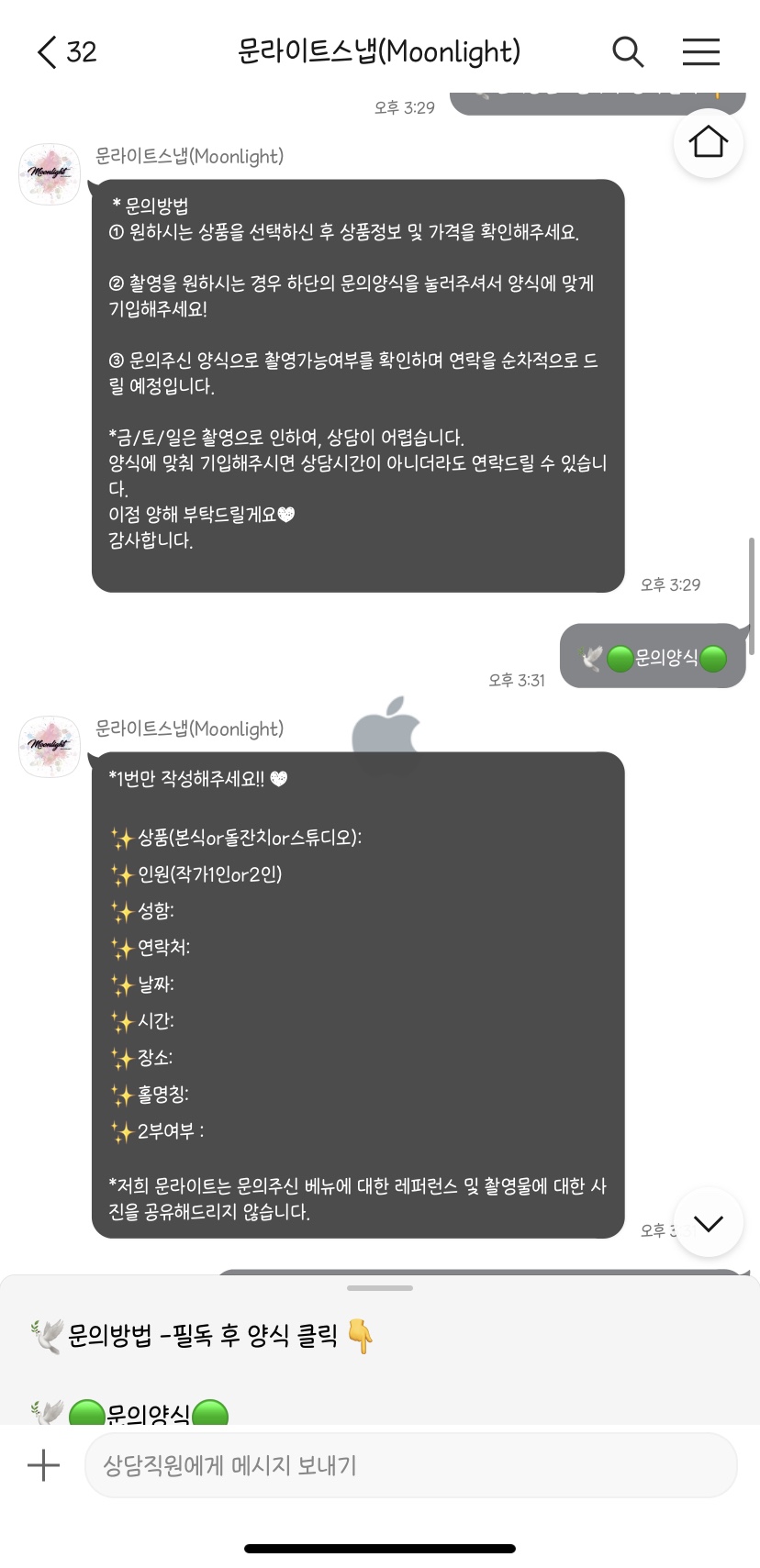Focus the 상담직원에게 메시지 보내기 field
This screenshot has height=1568, width=760.
[411, 1465]
